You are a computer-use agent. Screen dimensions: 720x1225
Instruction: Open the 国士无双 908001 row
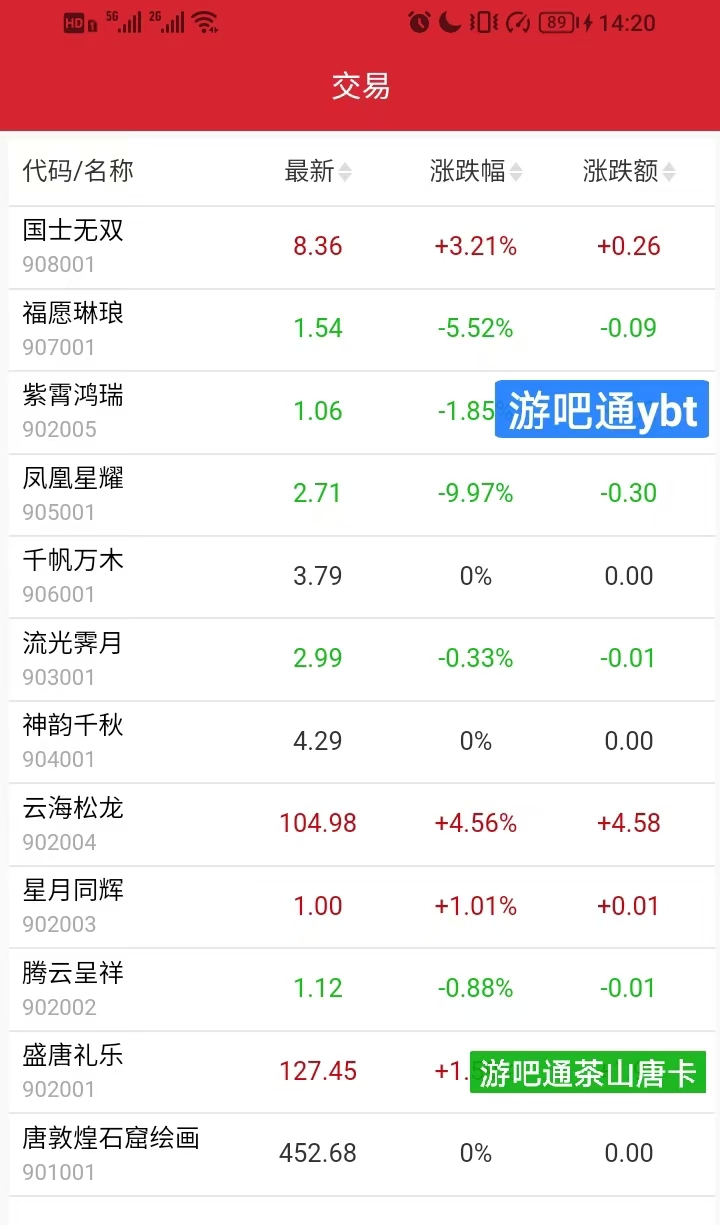(362, 247)
